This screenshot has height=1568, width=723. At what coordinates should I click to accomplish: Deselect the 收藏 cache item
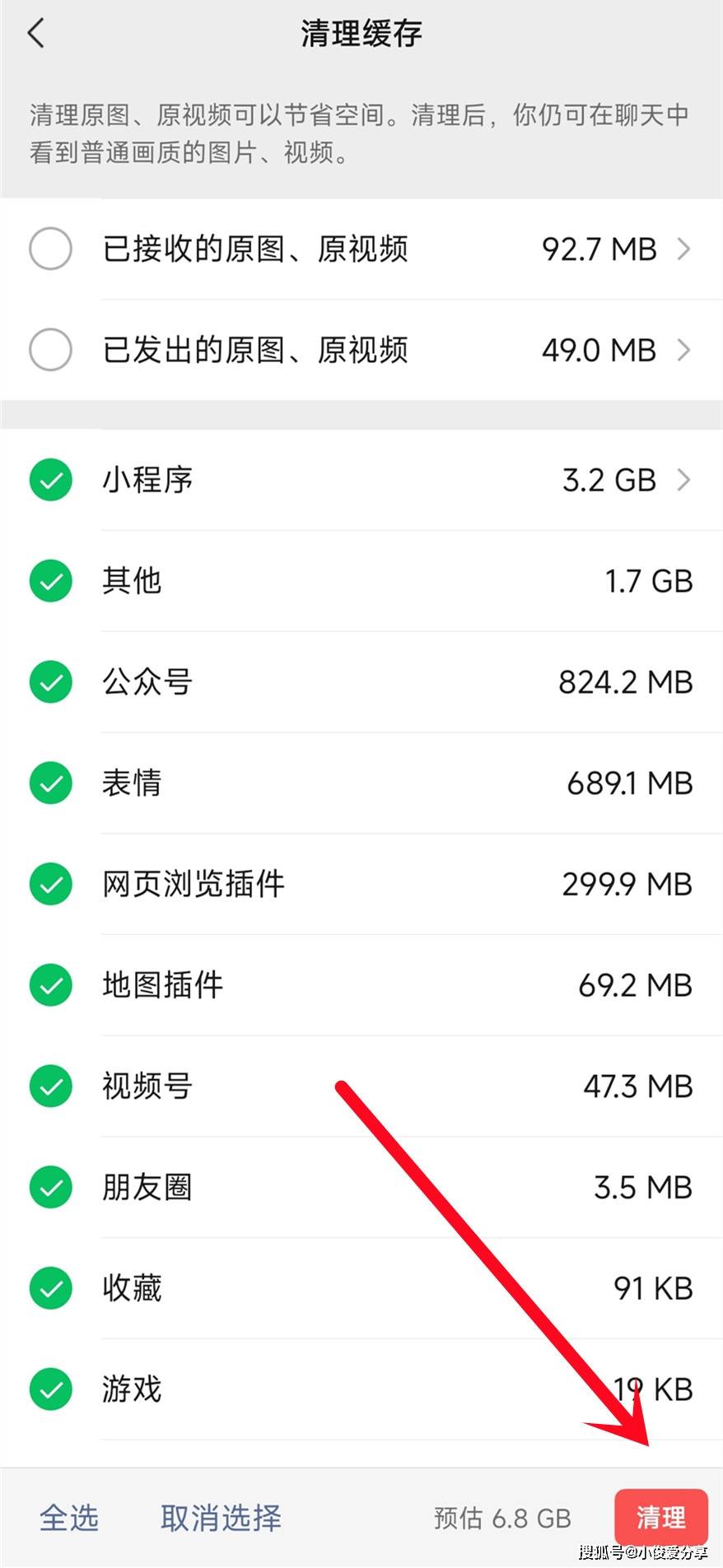click(50, 1288)
